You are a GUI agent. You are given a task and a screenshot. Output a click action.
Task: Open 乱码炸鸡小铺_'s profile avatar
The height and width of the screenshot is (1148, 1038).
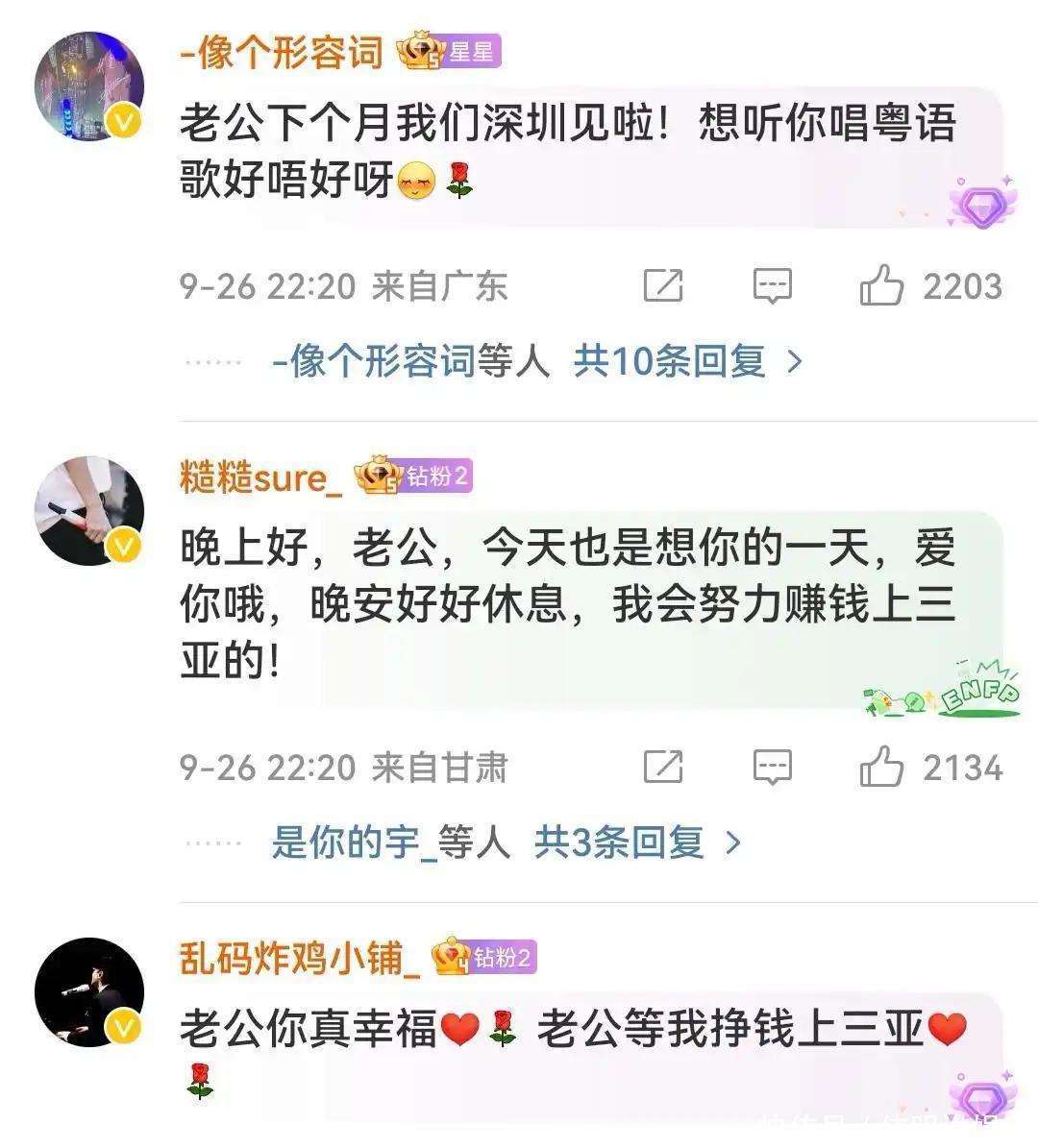click(88, 992)
